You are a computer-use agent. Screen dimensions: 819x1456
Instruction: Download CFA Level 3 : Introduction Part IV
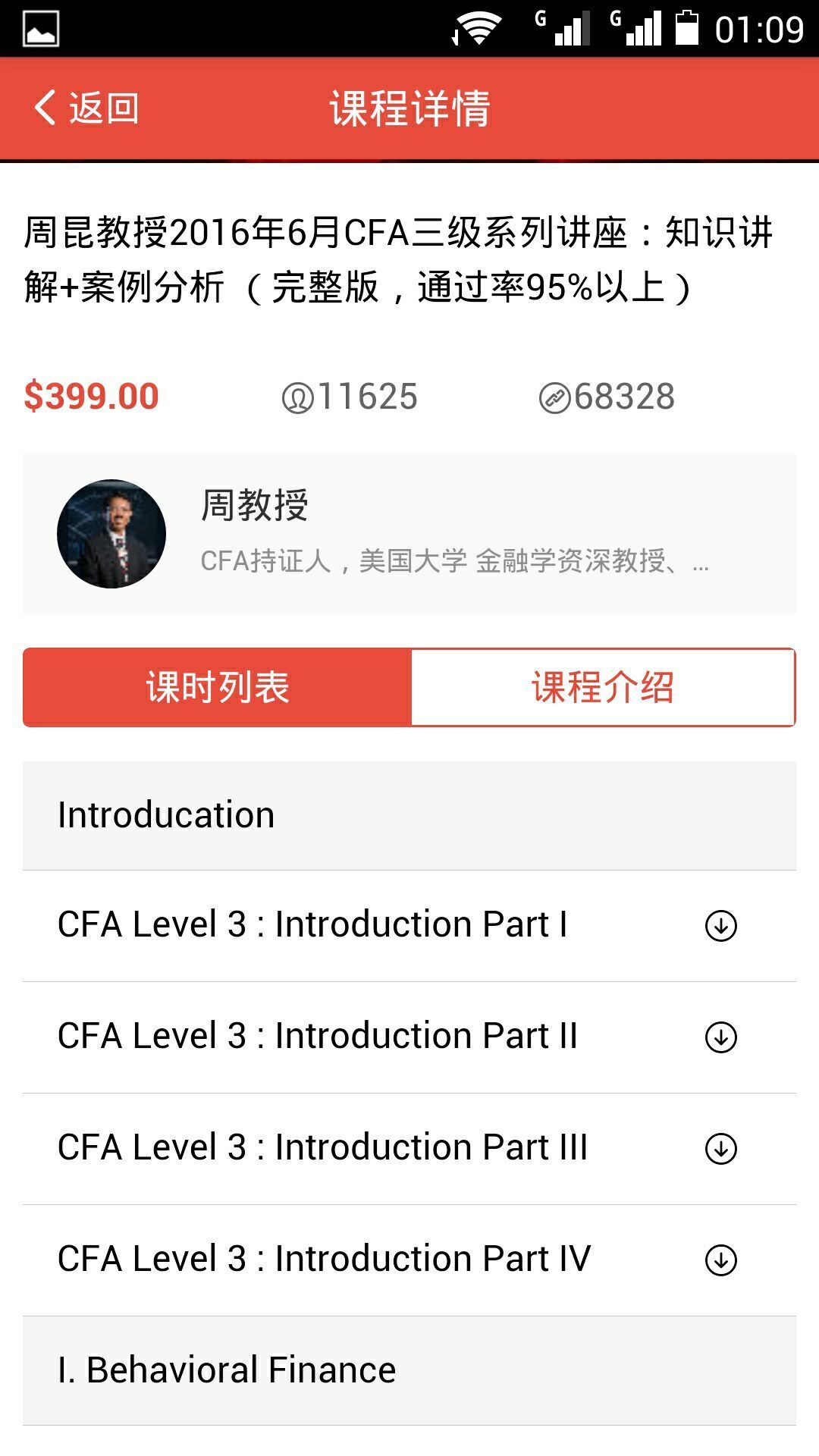[719, 1258]
